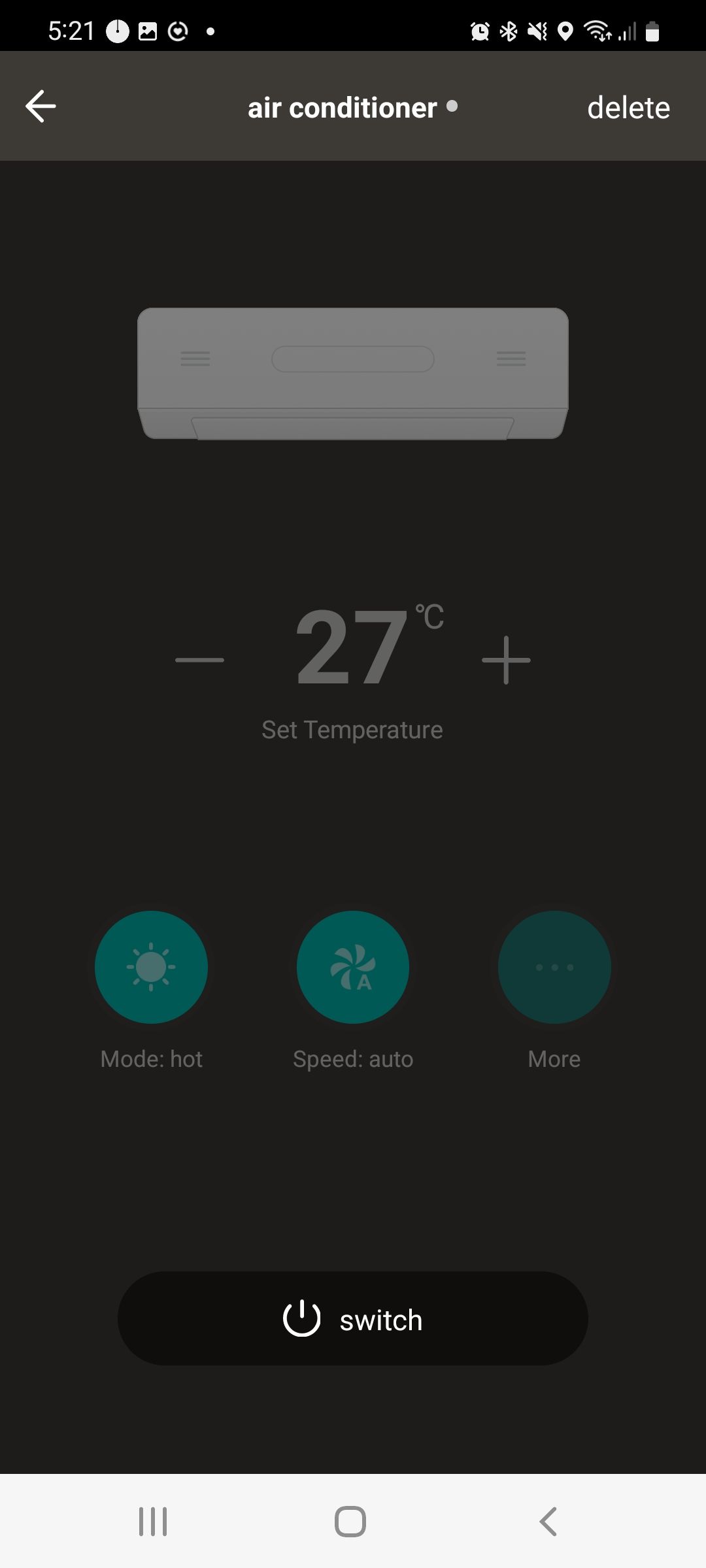
Task: Change the fan speed from auto
Action: (353, 967)
